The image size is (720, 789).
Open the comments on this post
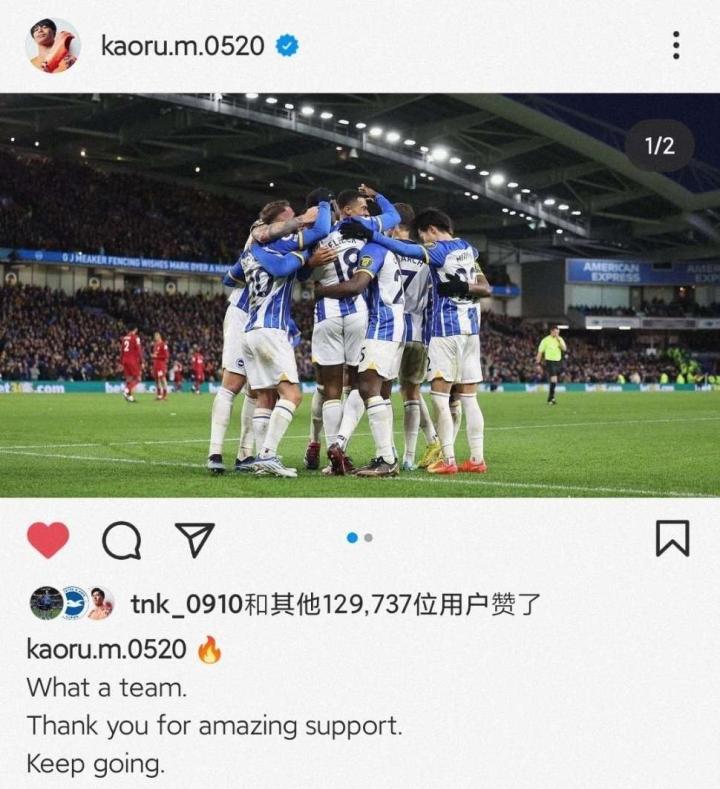click(x=121, y=540)
